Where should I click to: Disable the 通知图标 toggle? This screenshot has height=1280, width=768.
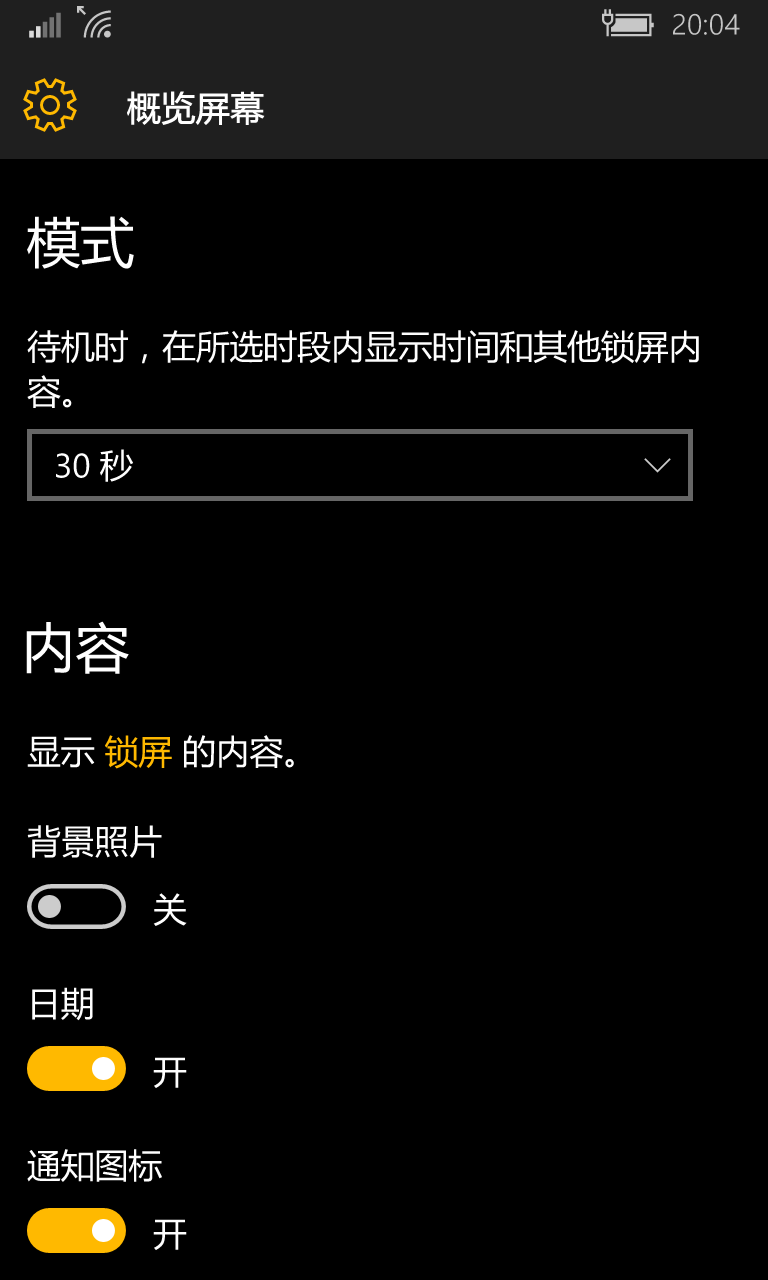click(76, 1231)
